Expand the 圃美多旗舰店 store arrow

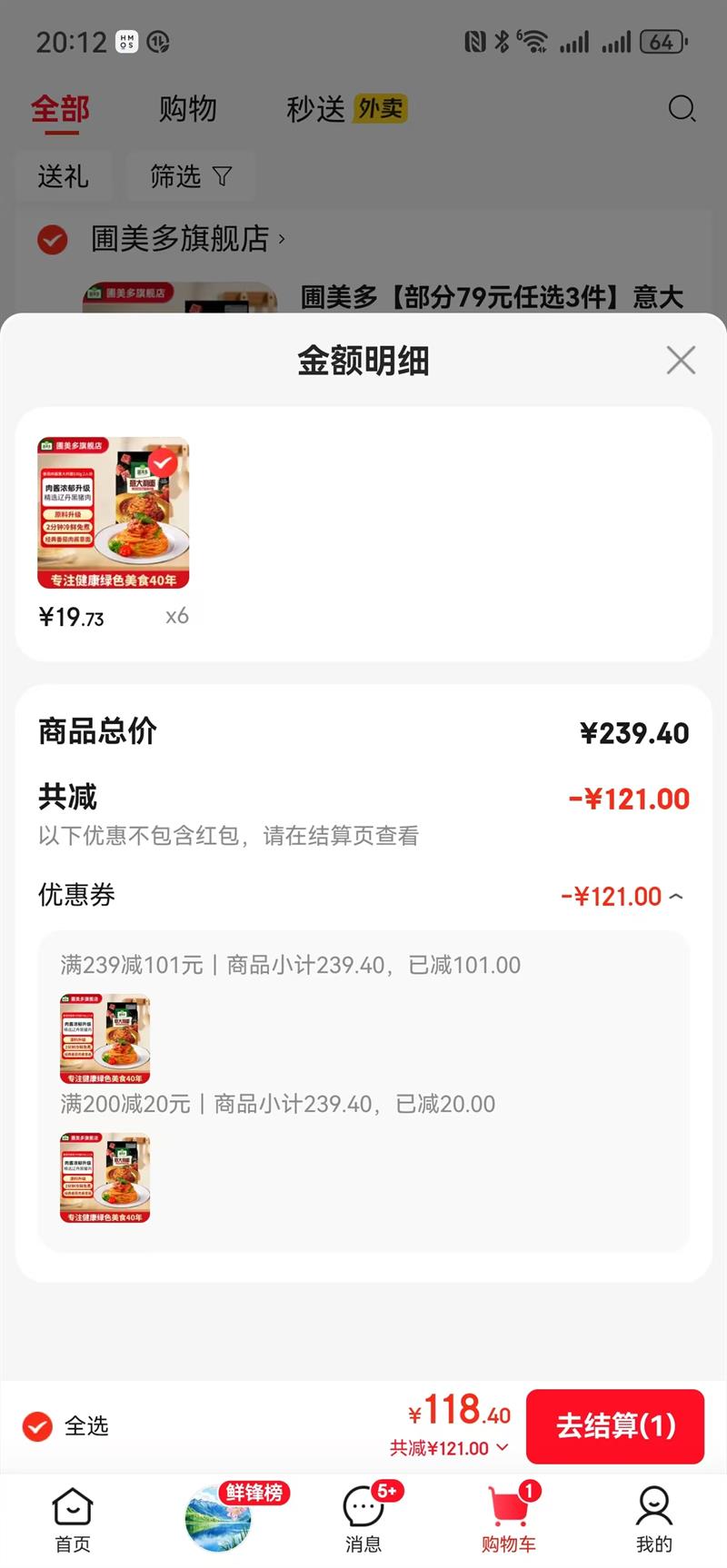click(x=282, y=240)
